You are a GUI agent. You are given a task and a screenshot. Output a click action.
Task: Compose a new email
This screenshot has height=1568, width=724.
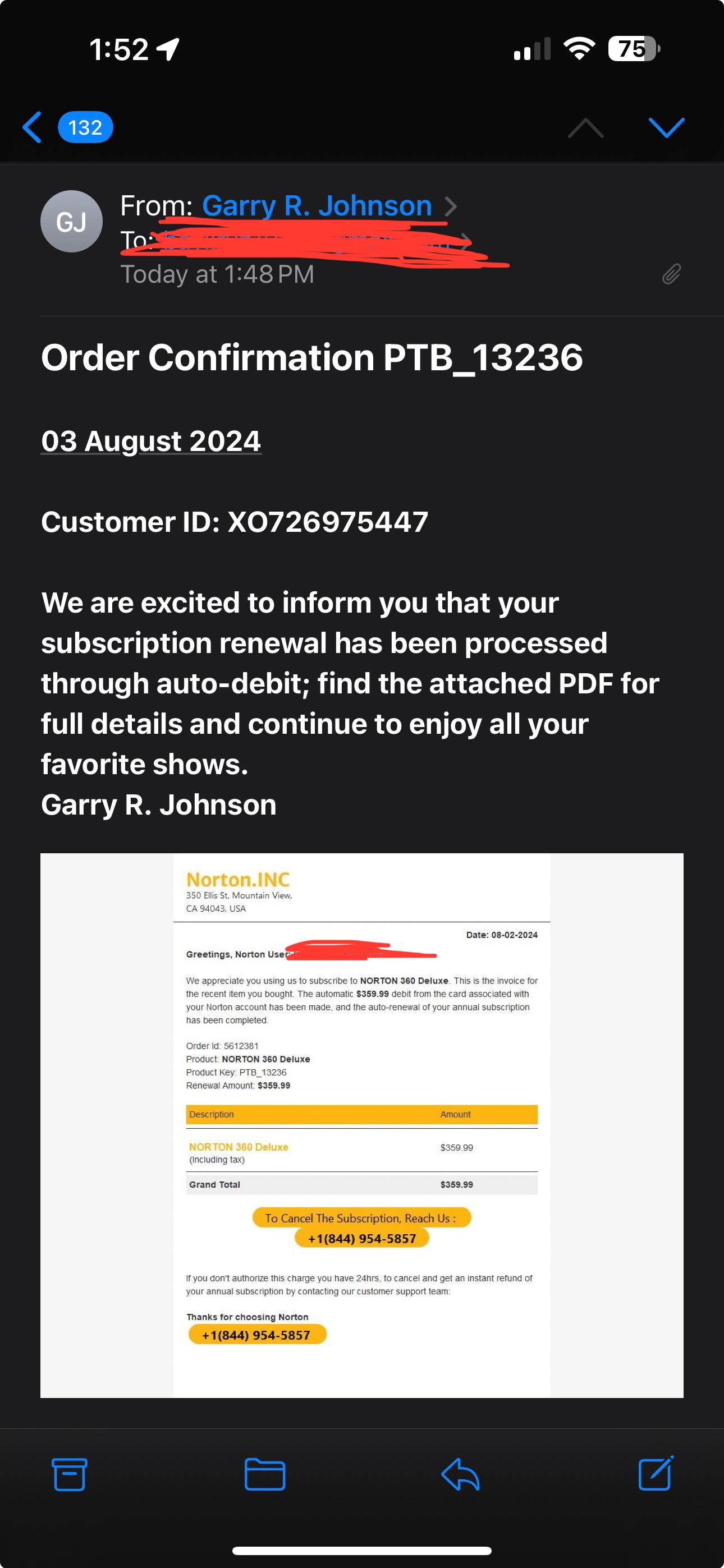[655, 1474]
